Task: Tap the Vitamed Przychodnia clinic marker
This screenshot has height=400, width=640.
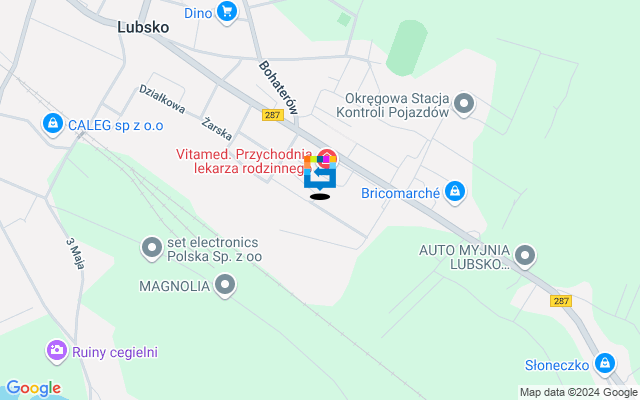Action: [329, 159]
